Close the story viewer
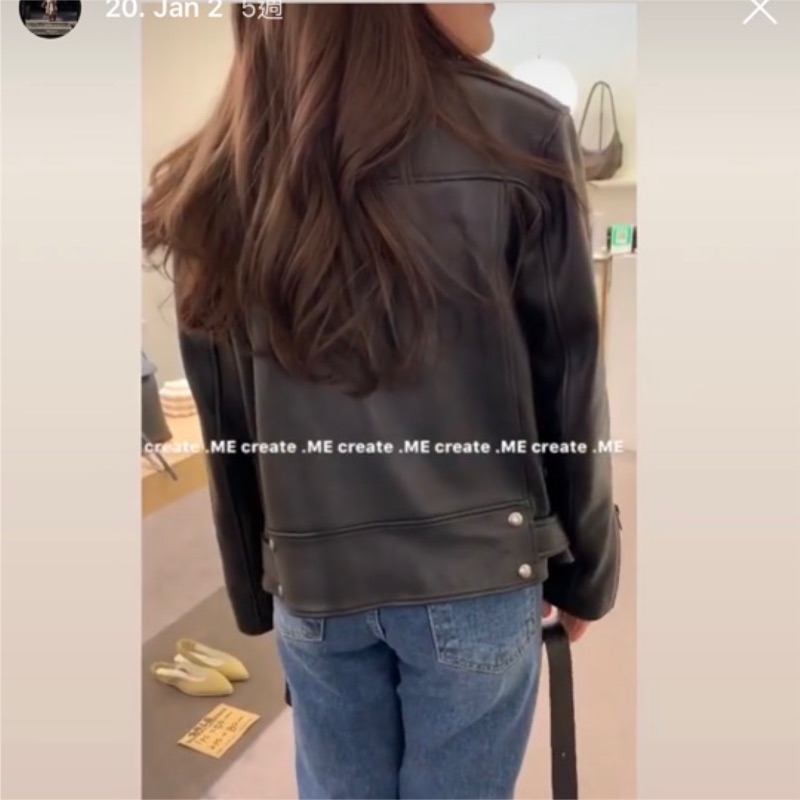 (x=759, y=10)
